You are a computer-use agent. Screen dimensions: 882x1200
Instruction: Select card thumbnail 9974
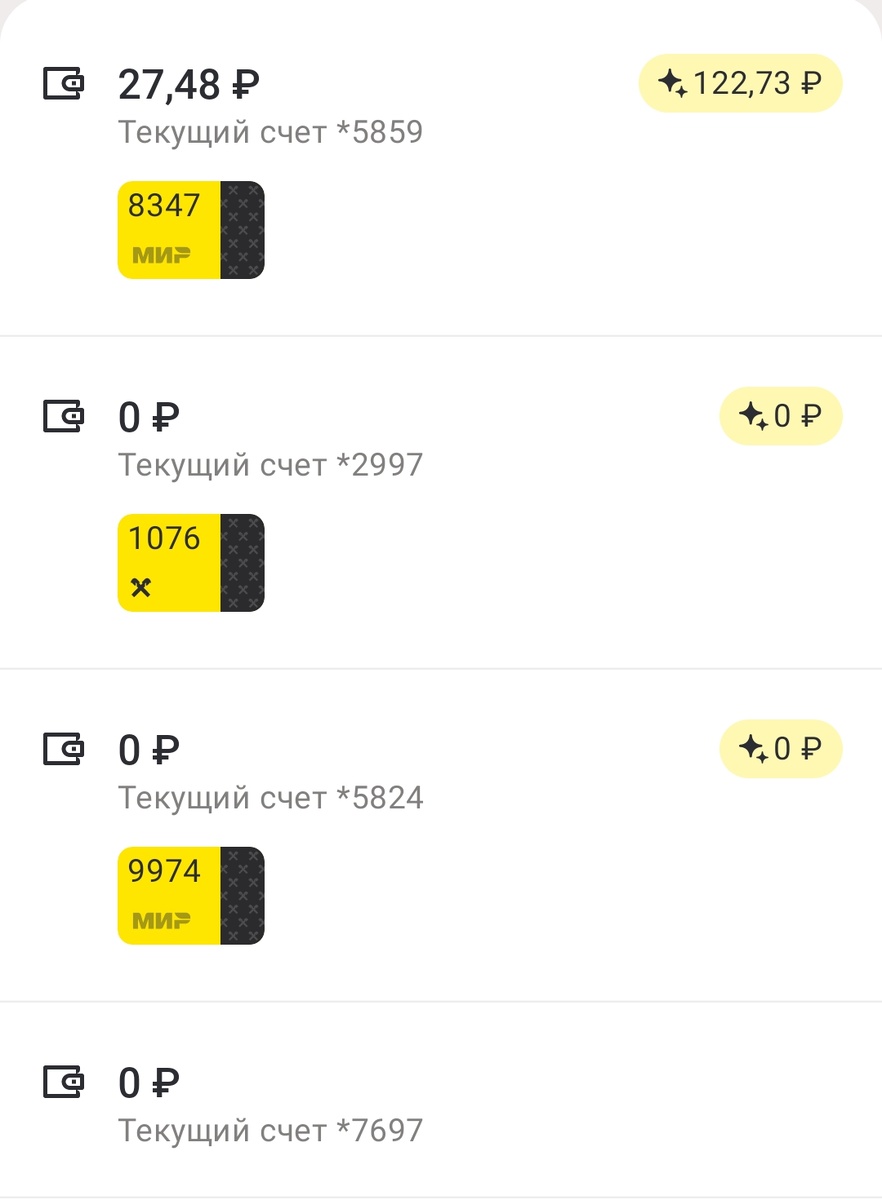click(190, 896)
